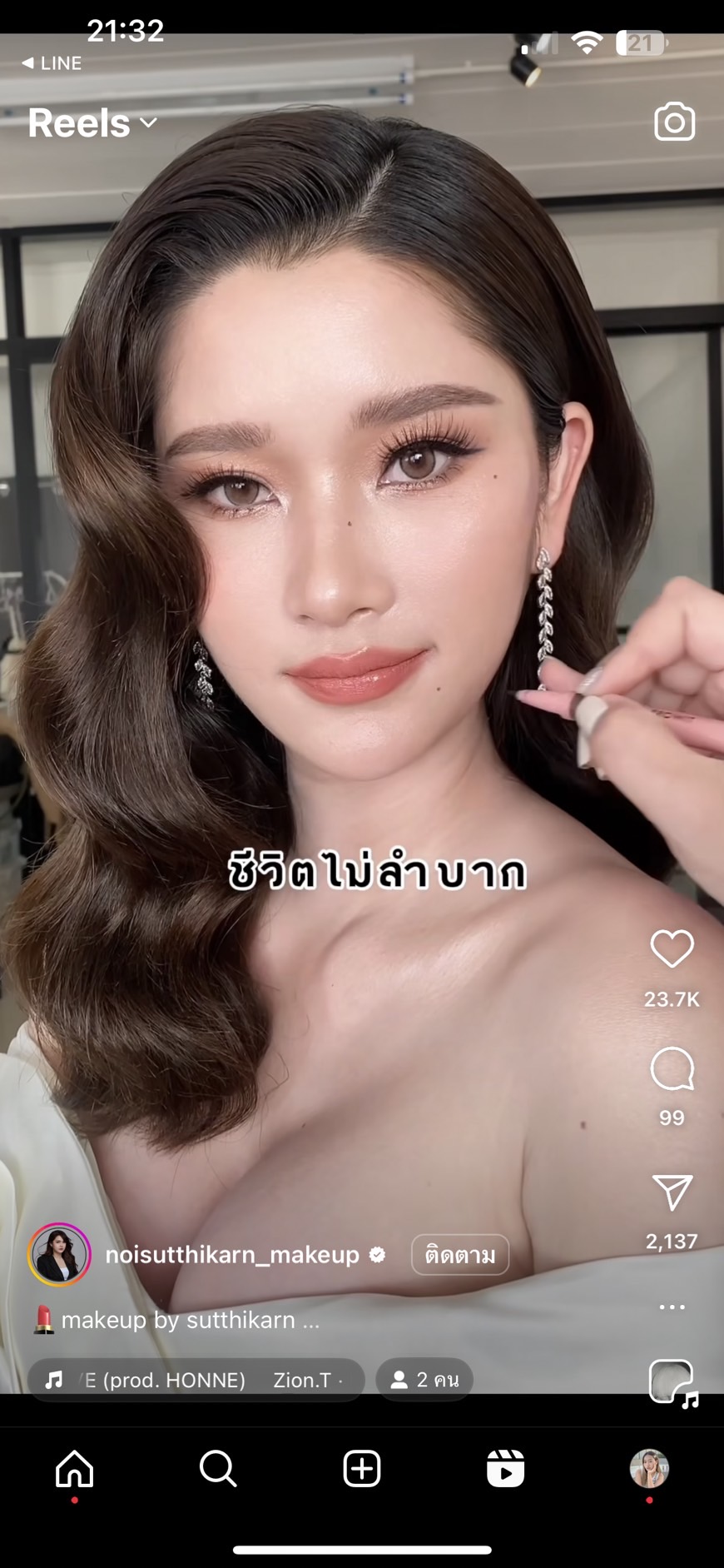Share this reel via the paper plane
This screenshot has width=724, height=1568.
[x=672, y=1192]
